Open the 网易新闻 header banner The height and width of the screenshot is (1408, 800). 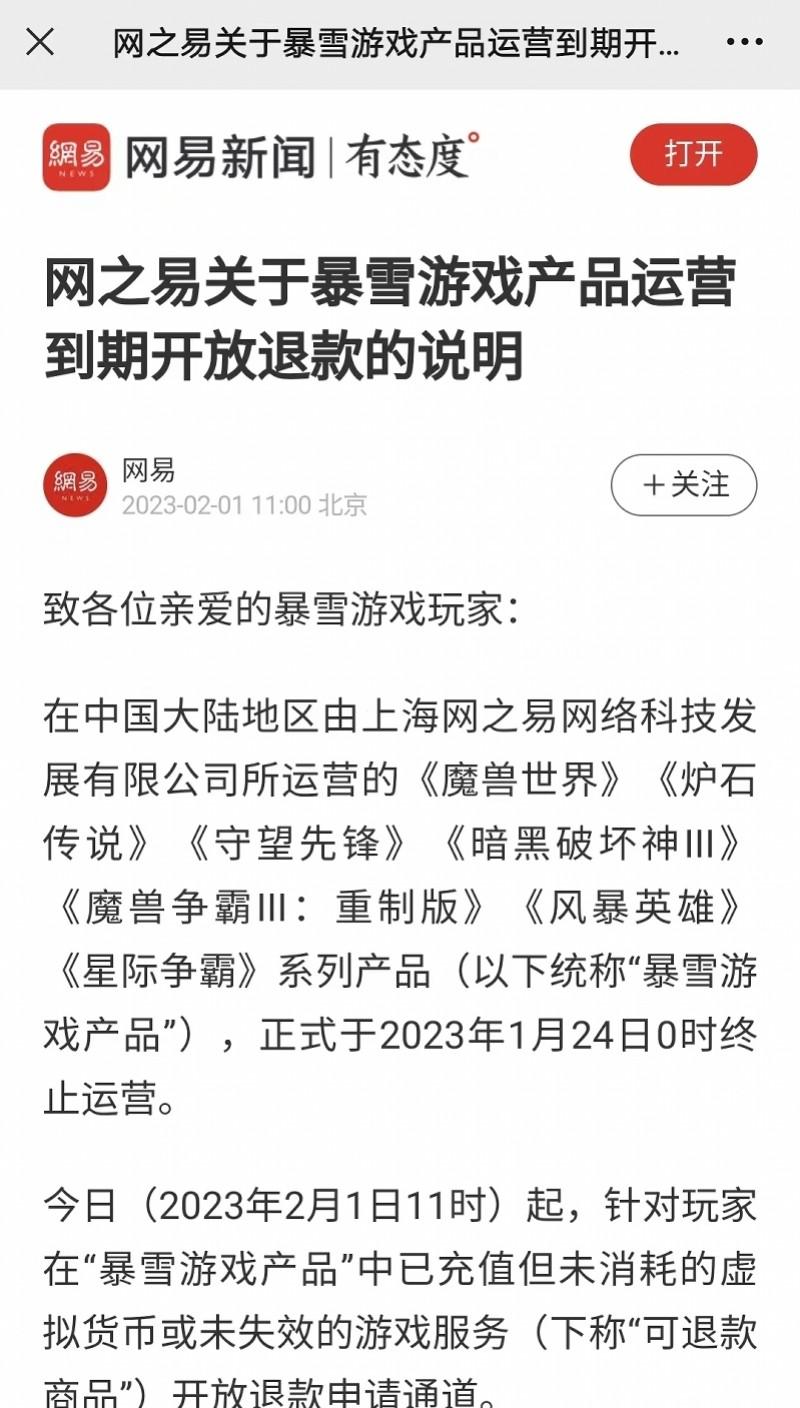click(260, 157)
